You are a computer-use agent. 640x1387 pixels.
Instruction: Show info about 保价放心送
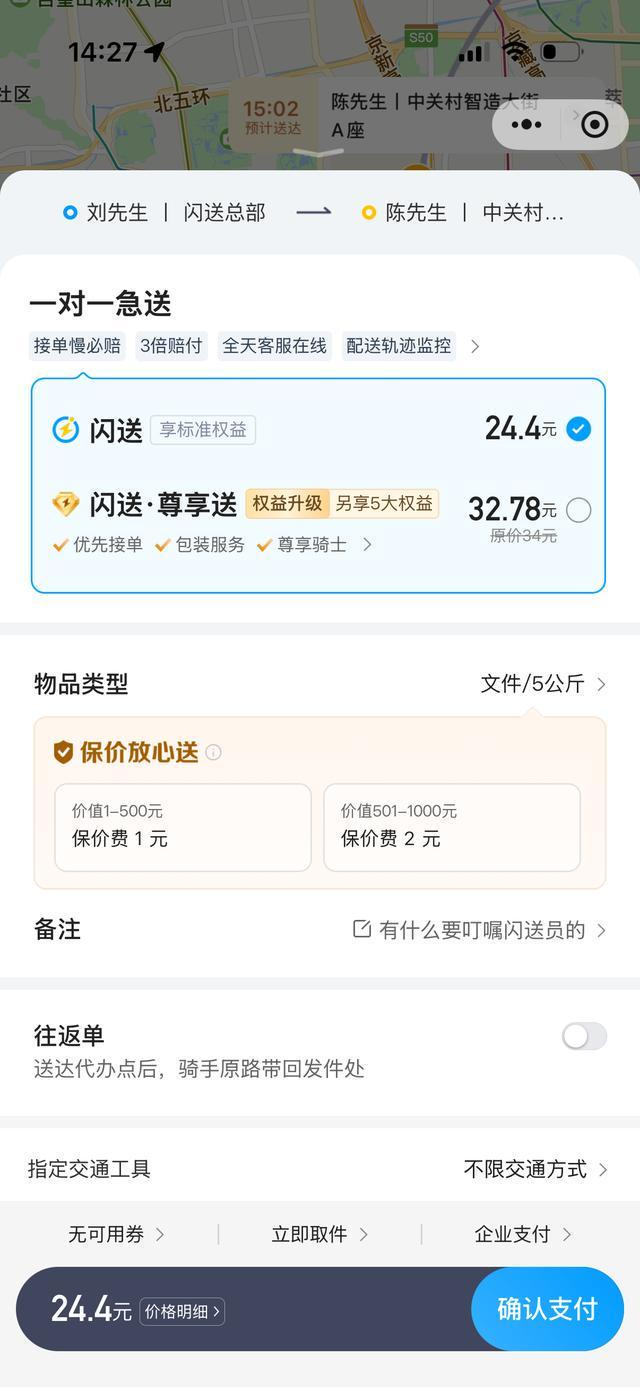pyautogui.click(x=213, y=753)
